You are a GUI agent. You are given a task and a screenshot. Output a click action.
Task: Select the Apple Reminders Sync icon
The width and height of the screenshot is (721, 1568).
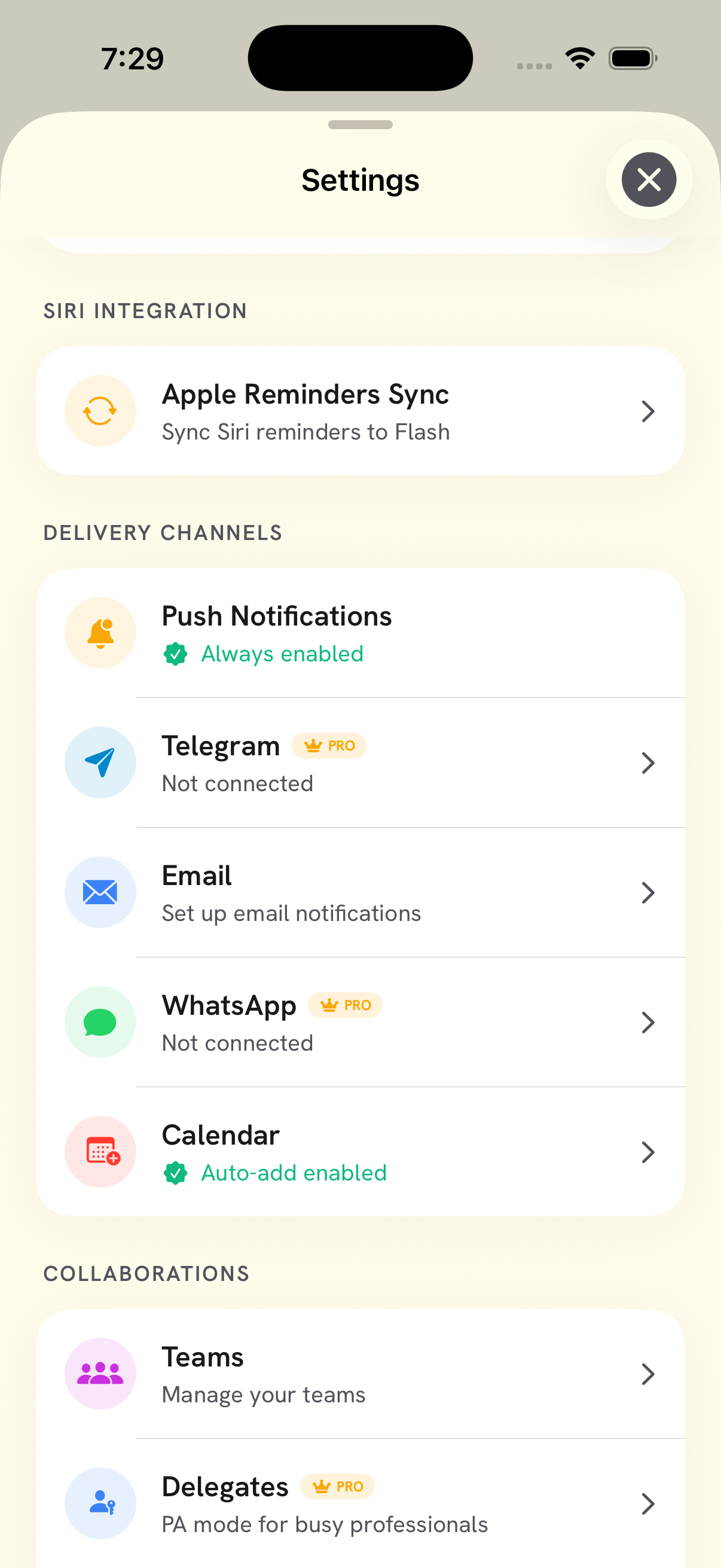(100, 411)
